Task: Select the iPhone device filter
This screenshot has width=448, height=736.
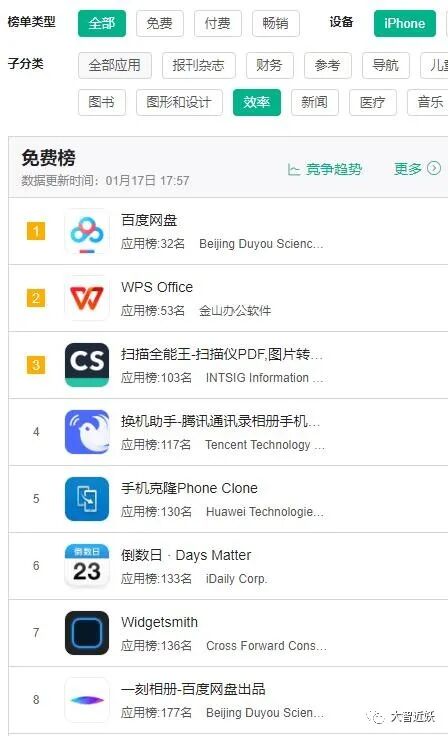Action: tap(404, 23)
